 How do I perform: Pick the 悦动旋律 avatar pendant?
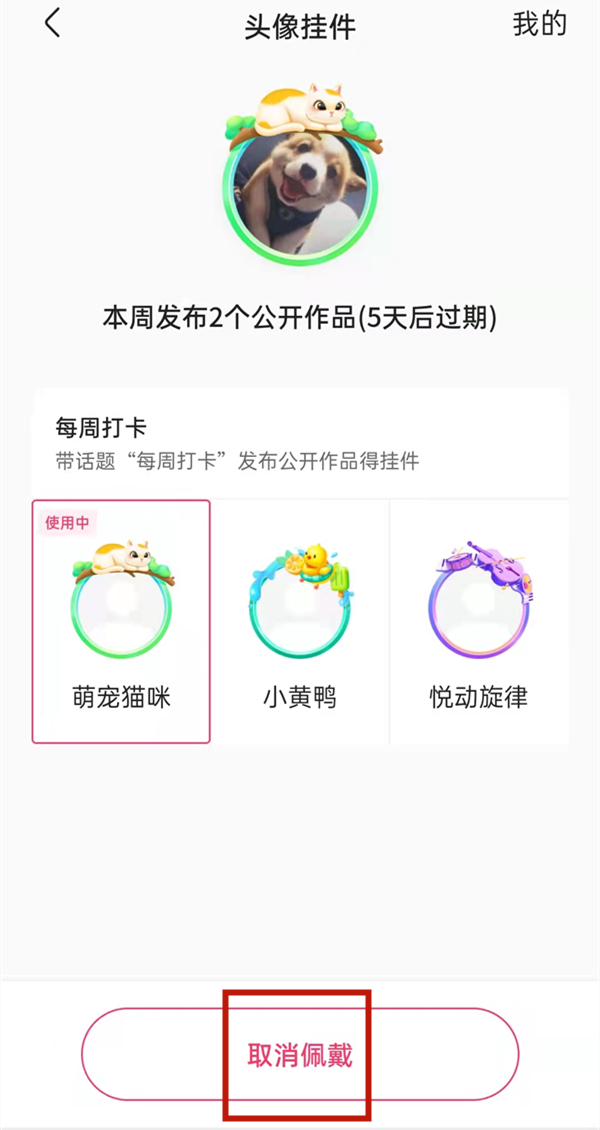[x=479, y=621]
